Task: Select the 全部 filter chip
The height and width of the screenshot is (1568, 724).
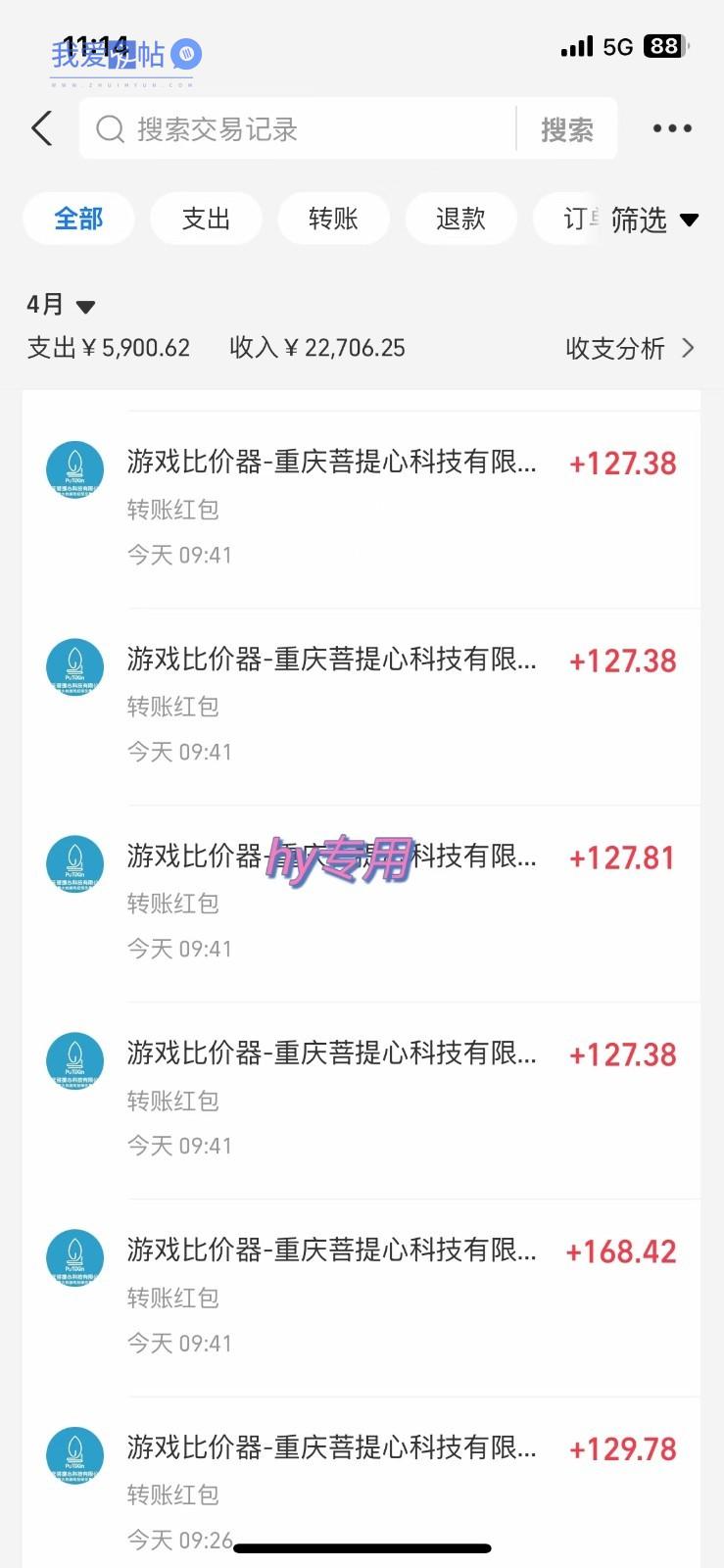Action: [78, 219]
